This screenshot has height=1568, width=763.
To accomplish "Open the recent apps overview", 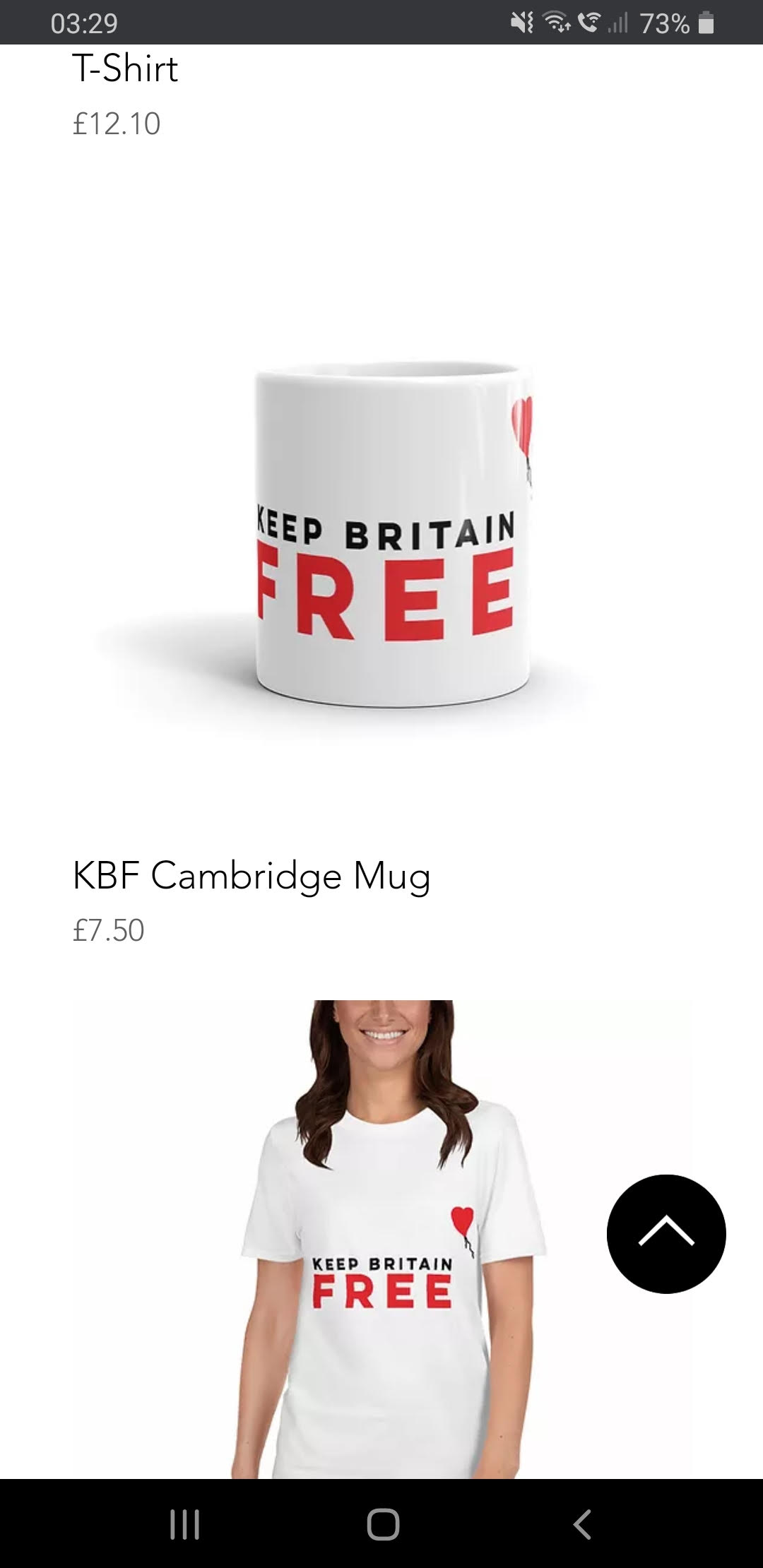I will coord(185,1524).
